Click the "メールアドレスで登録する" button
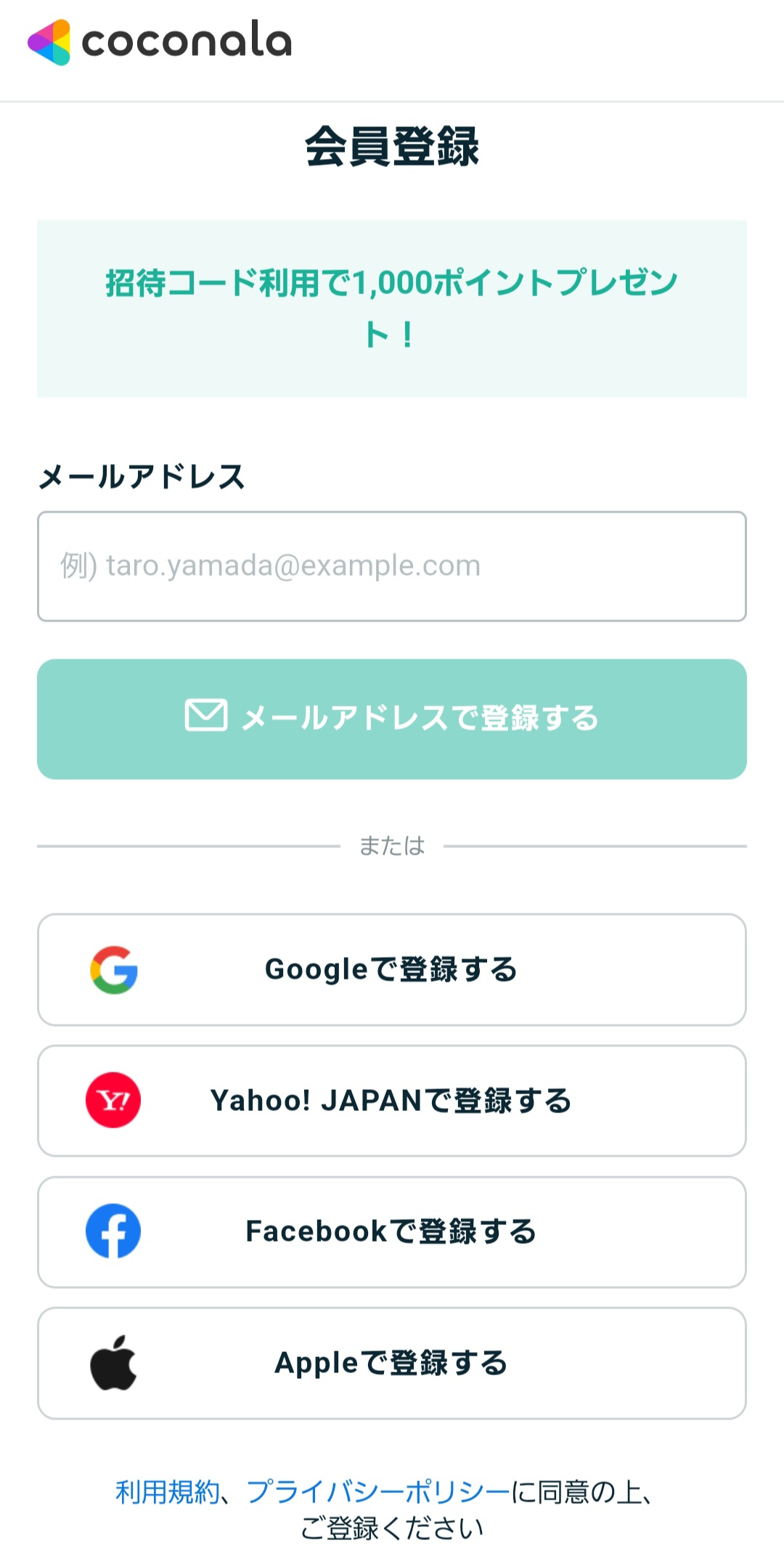 point(392,716)
